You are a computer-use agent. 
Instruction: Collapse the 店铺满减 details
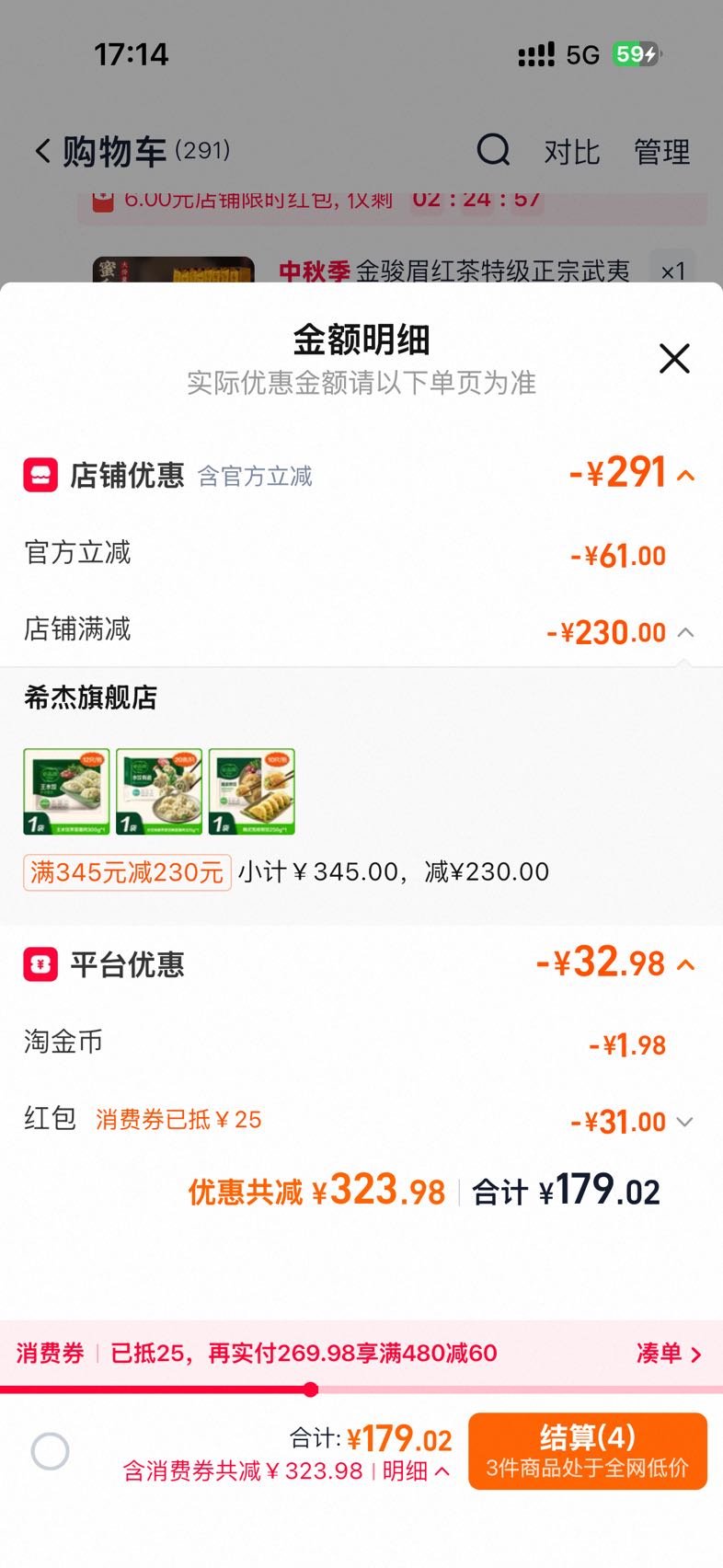coord(685,632)
